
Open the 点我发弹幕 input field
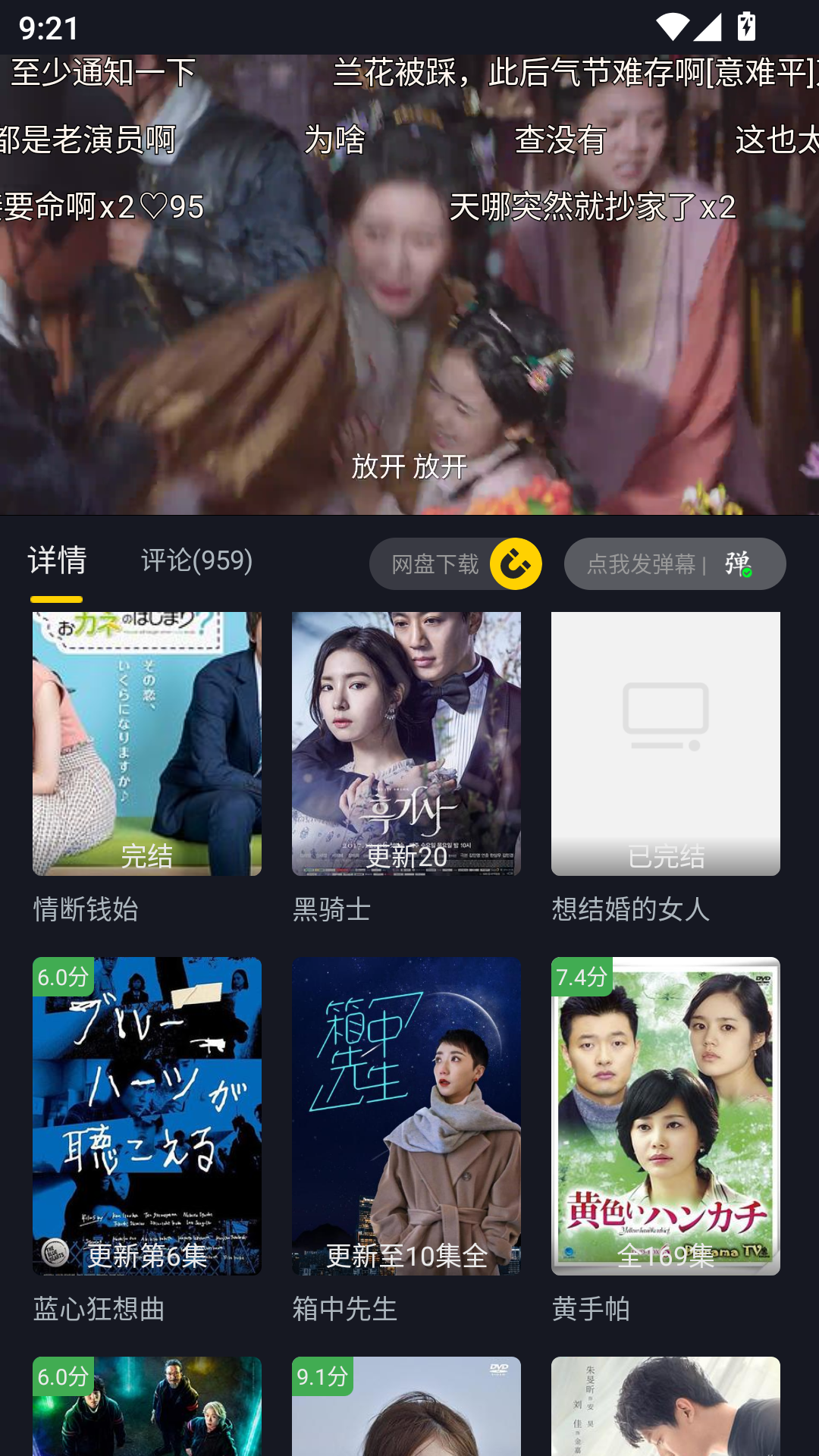(641, 563)
